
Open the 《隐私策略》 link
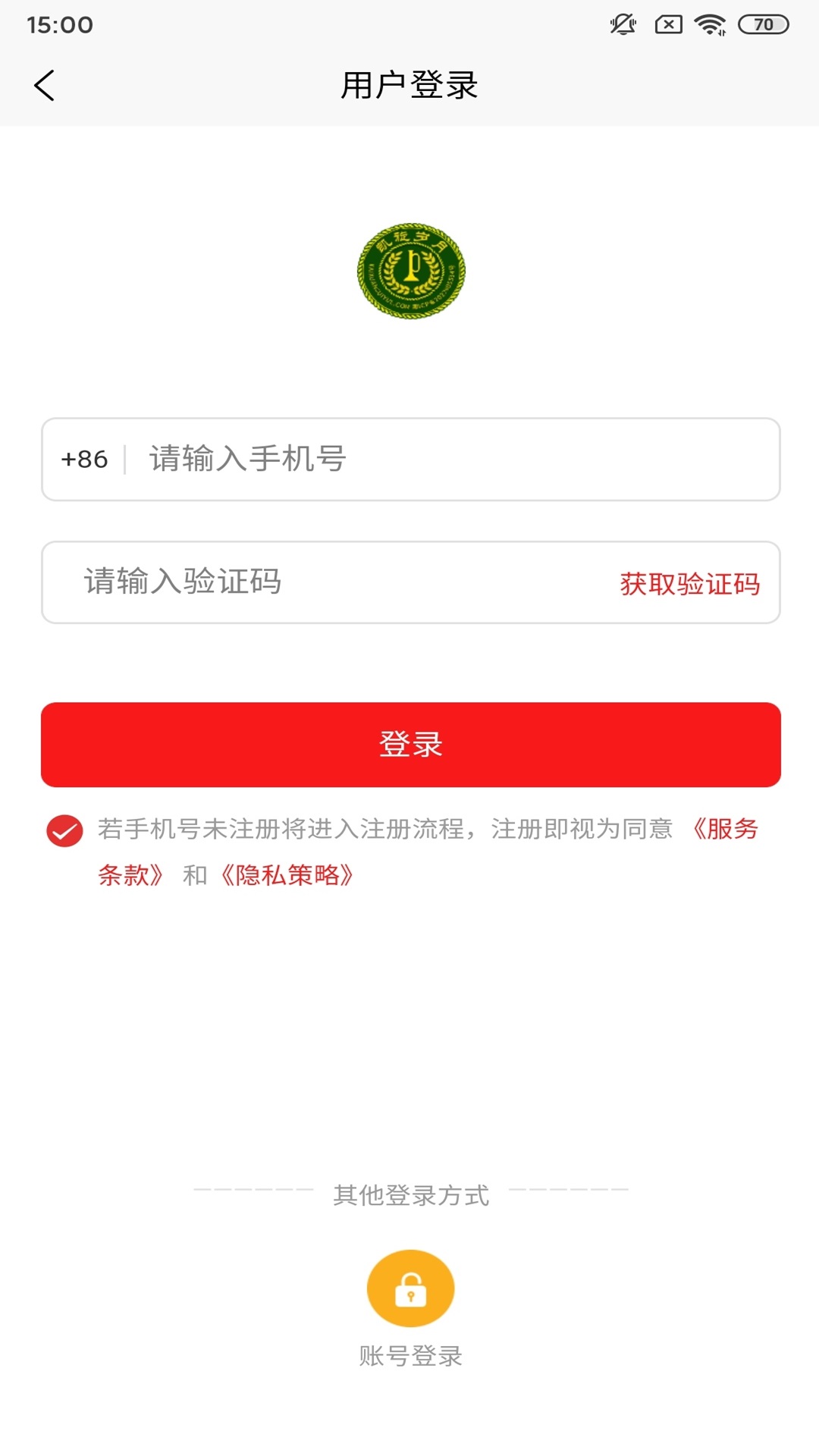click(x=287, y=875)
